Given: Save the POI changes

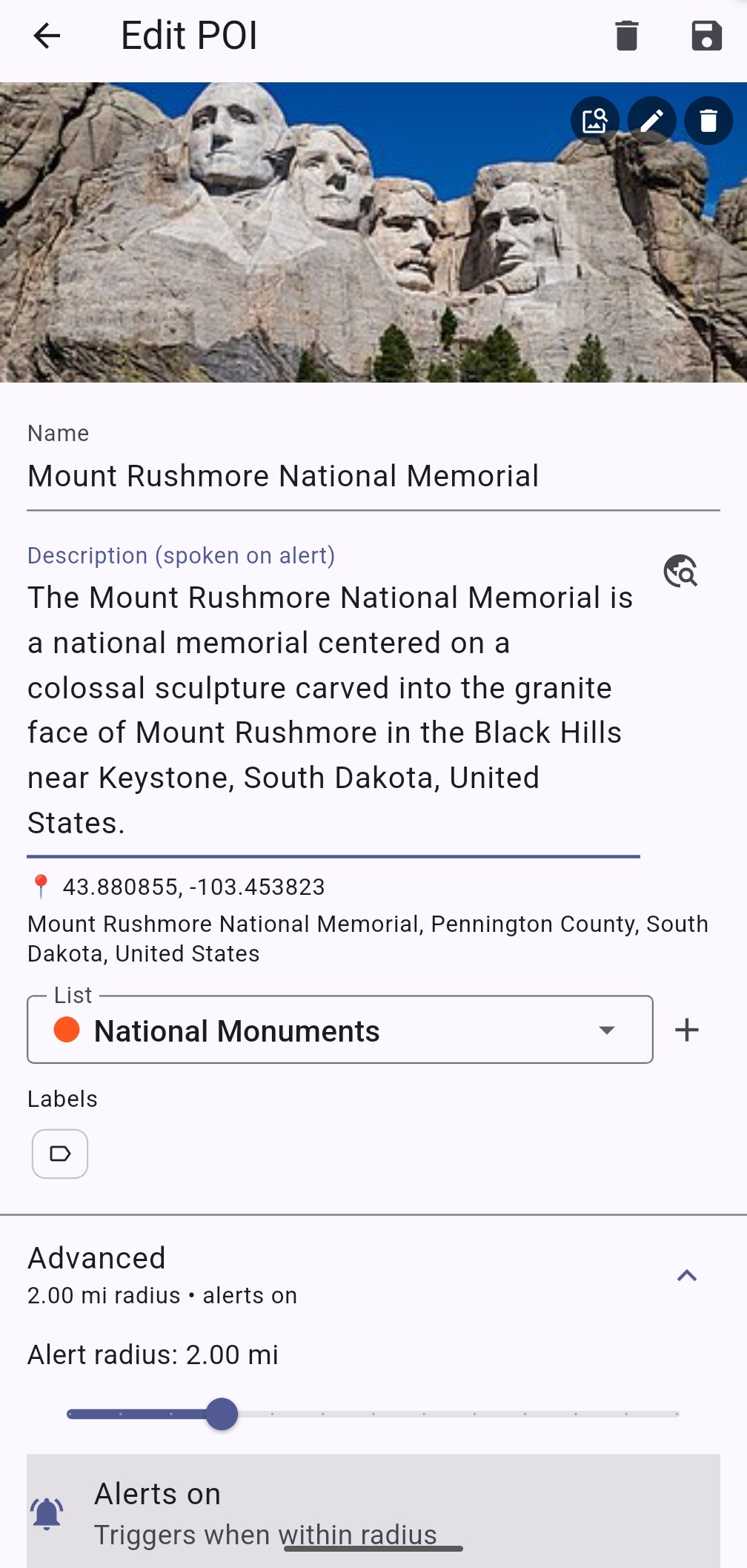Looking at the screenshot, I should (706, 36).
